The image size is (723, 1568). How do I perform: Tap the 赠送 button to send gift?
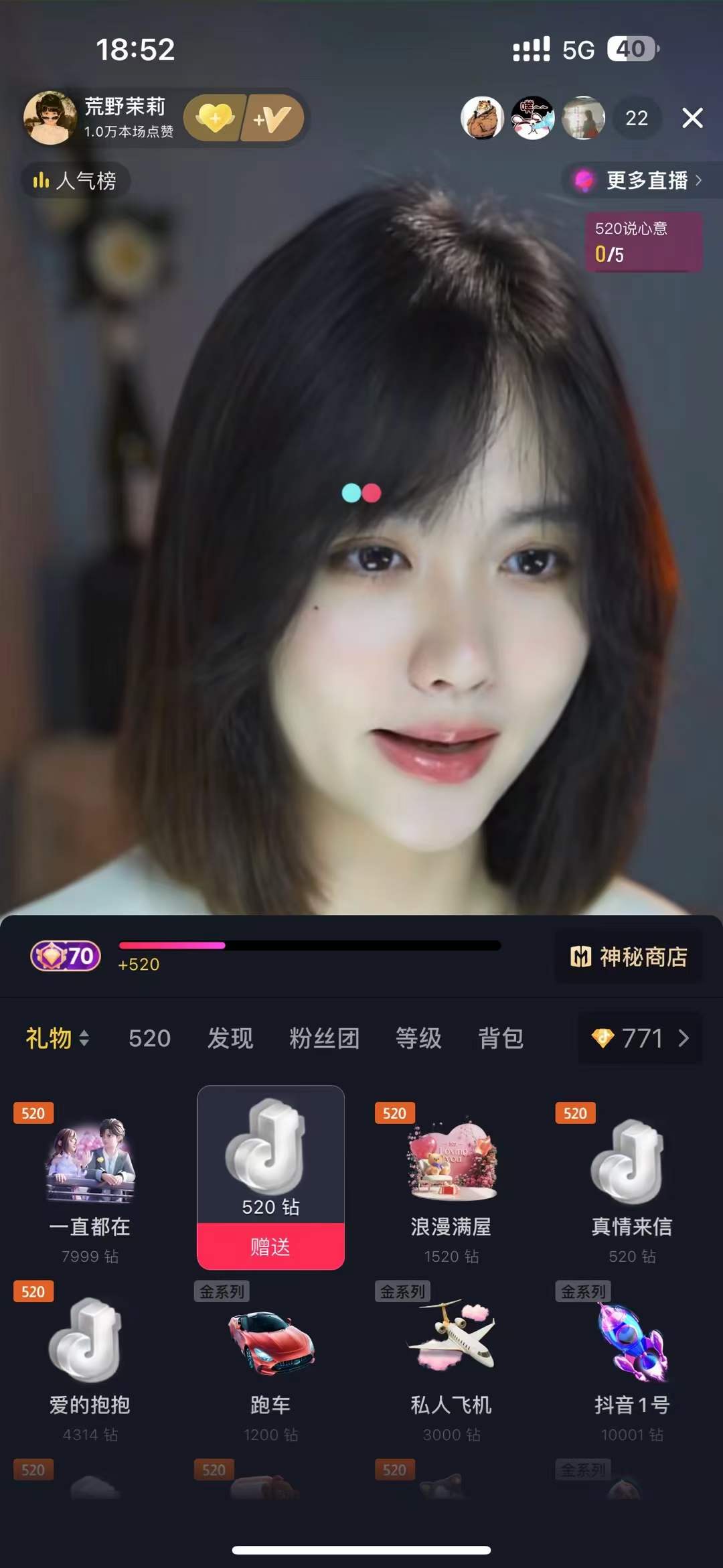coord(270,1247)
